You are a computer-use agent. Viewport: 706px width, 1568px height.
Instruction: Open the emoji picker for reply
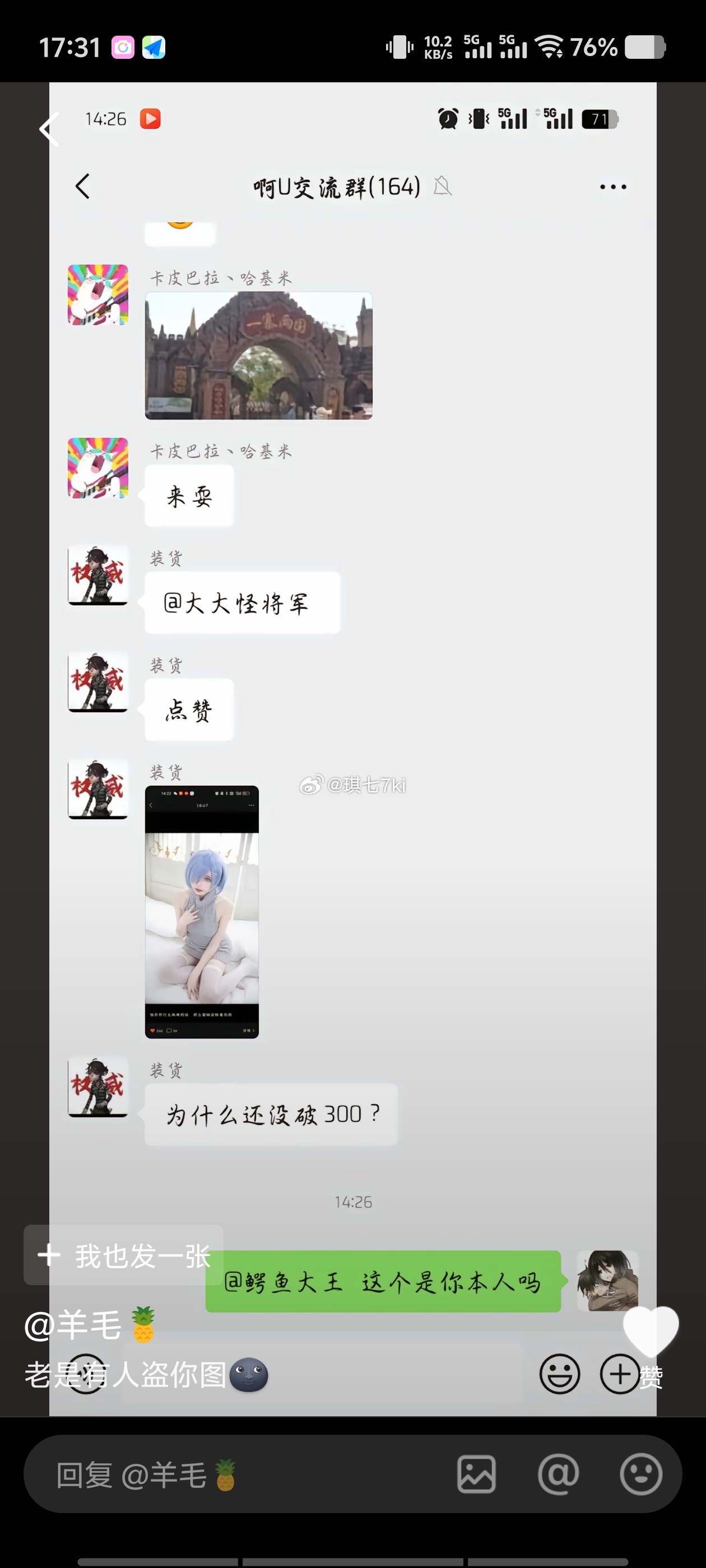point(641,1476)
